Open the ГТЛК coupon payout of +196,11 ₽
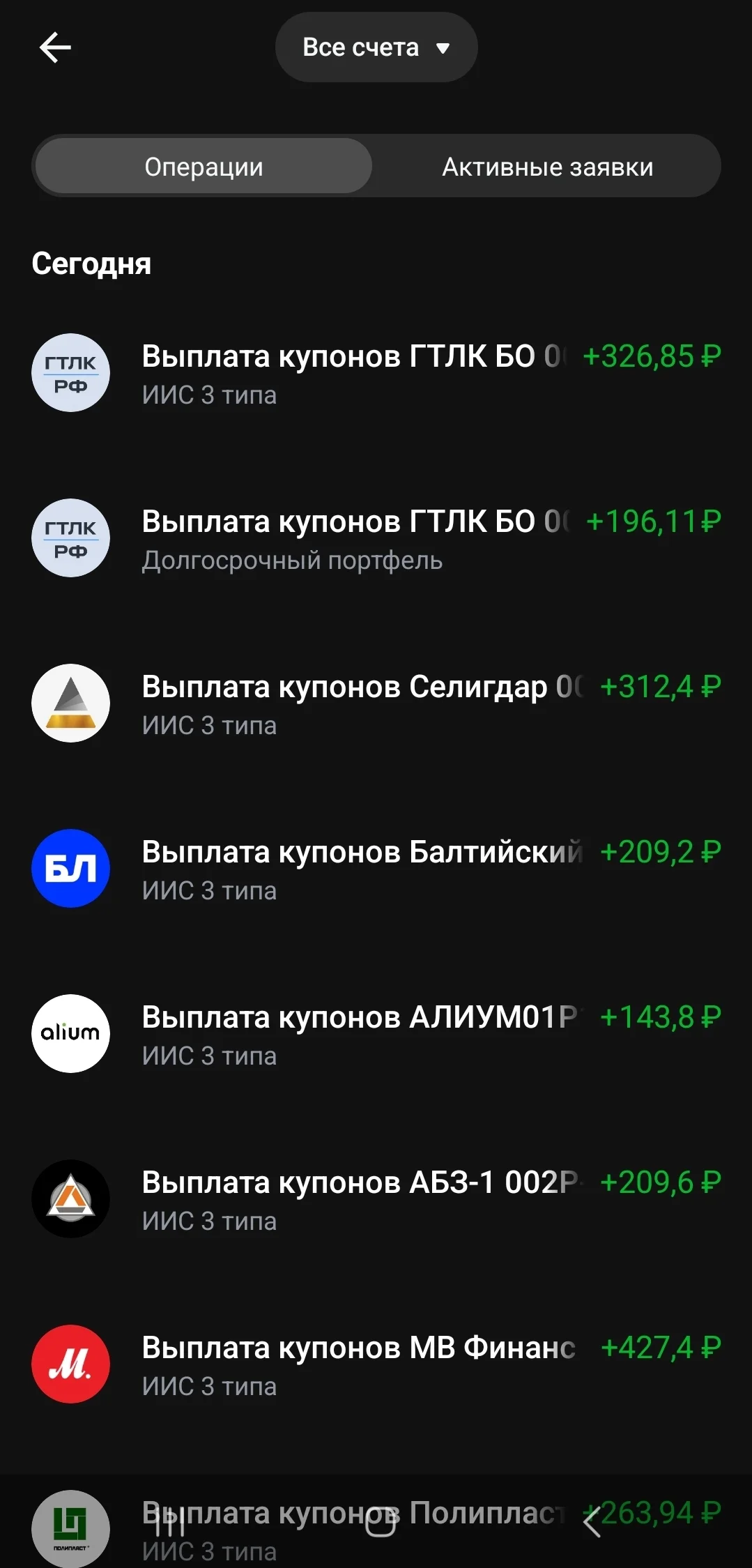Screen dimensions: 752x1568 tap(376, 539)
